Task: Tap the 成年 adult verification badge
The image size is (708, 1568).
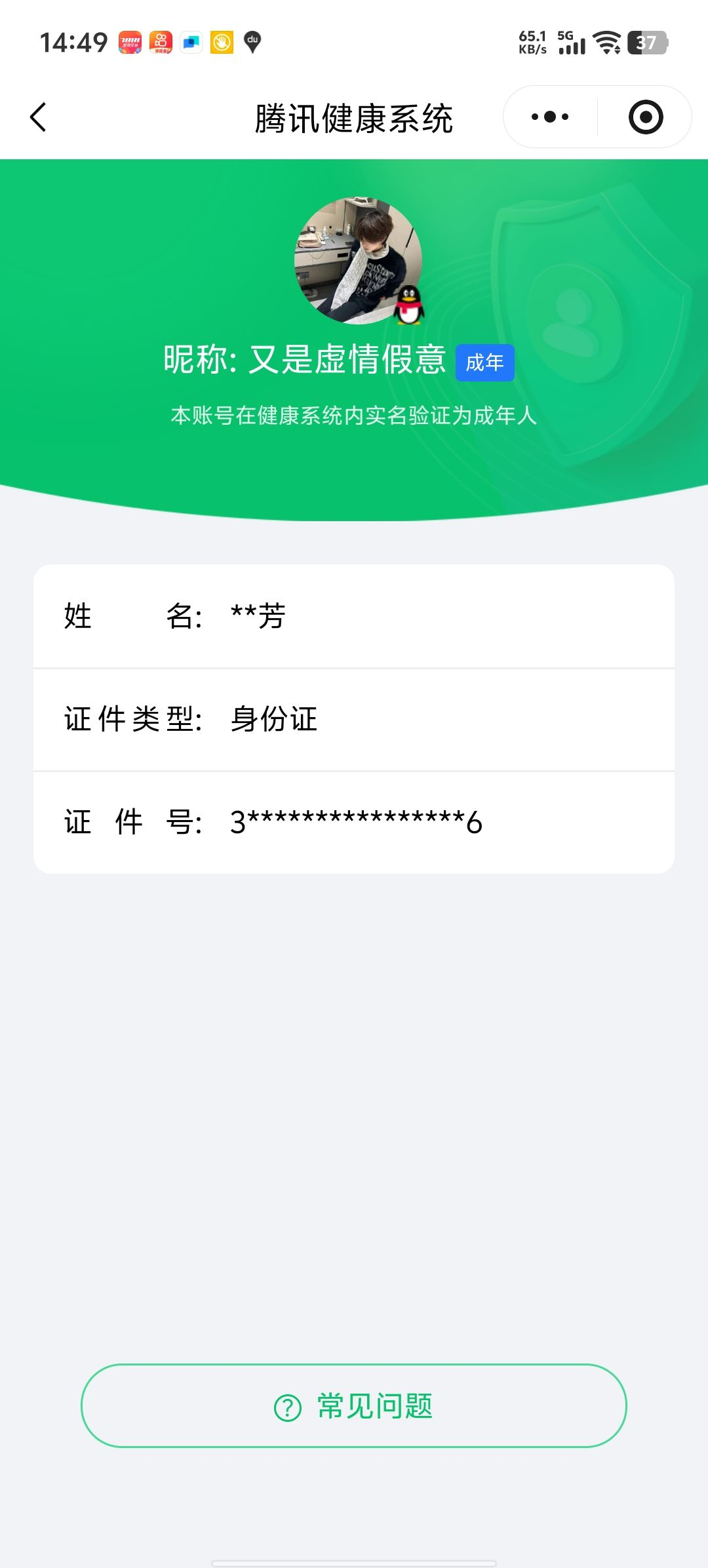Action: (x=484, y=361)
